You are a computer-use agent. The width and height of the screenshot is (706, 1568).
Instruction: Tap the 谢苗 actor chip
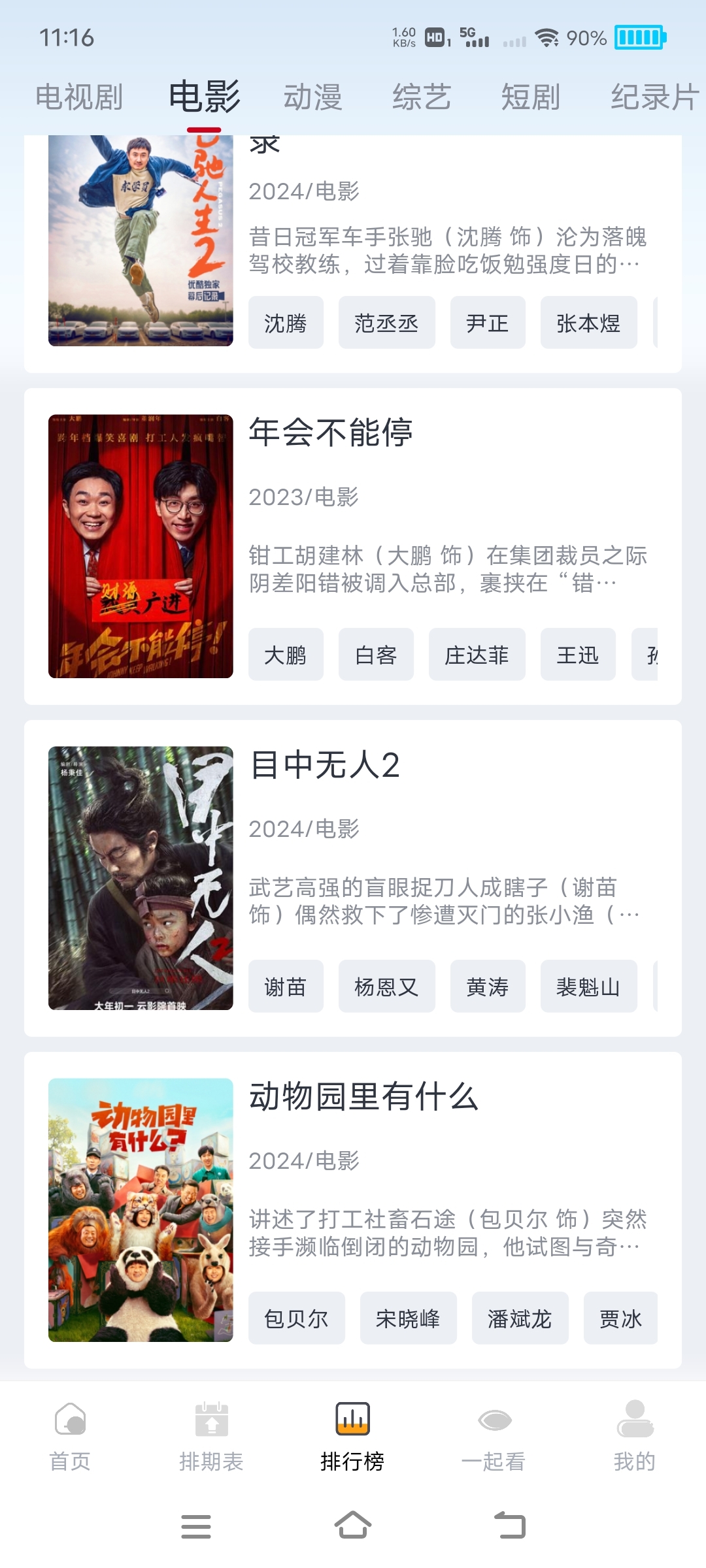pos(286,987)
